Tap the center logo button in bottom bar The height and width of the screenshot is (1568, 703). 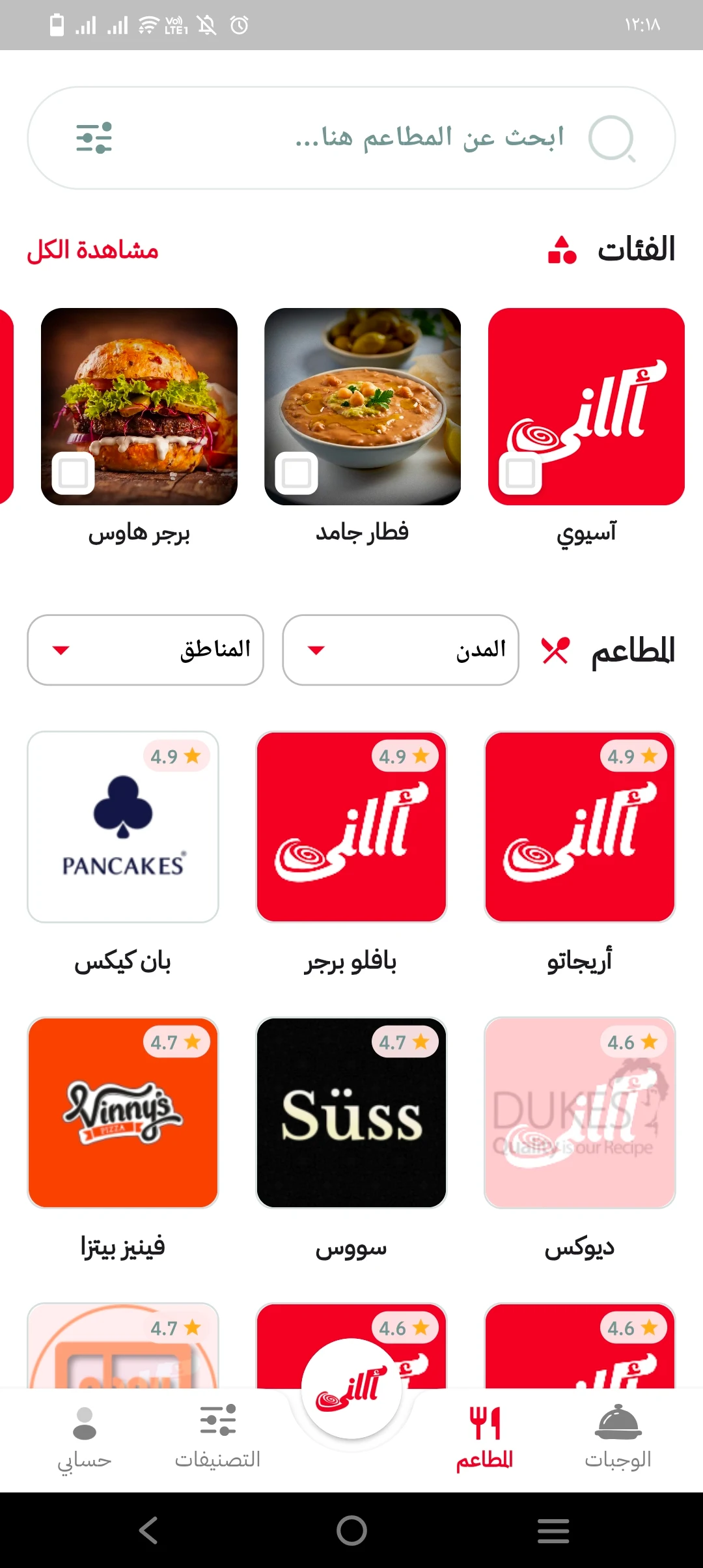click(x=351, y=1388)
